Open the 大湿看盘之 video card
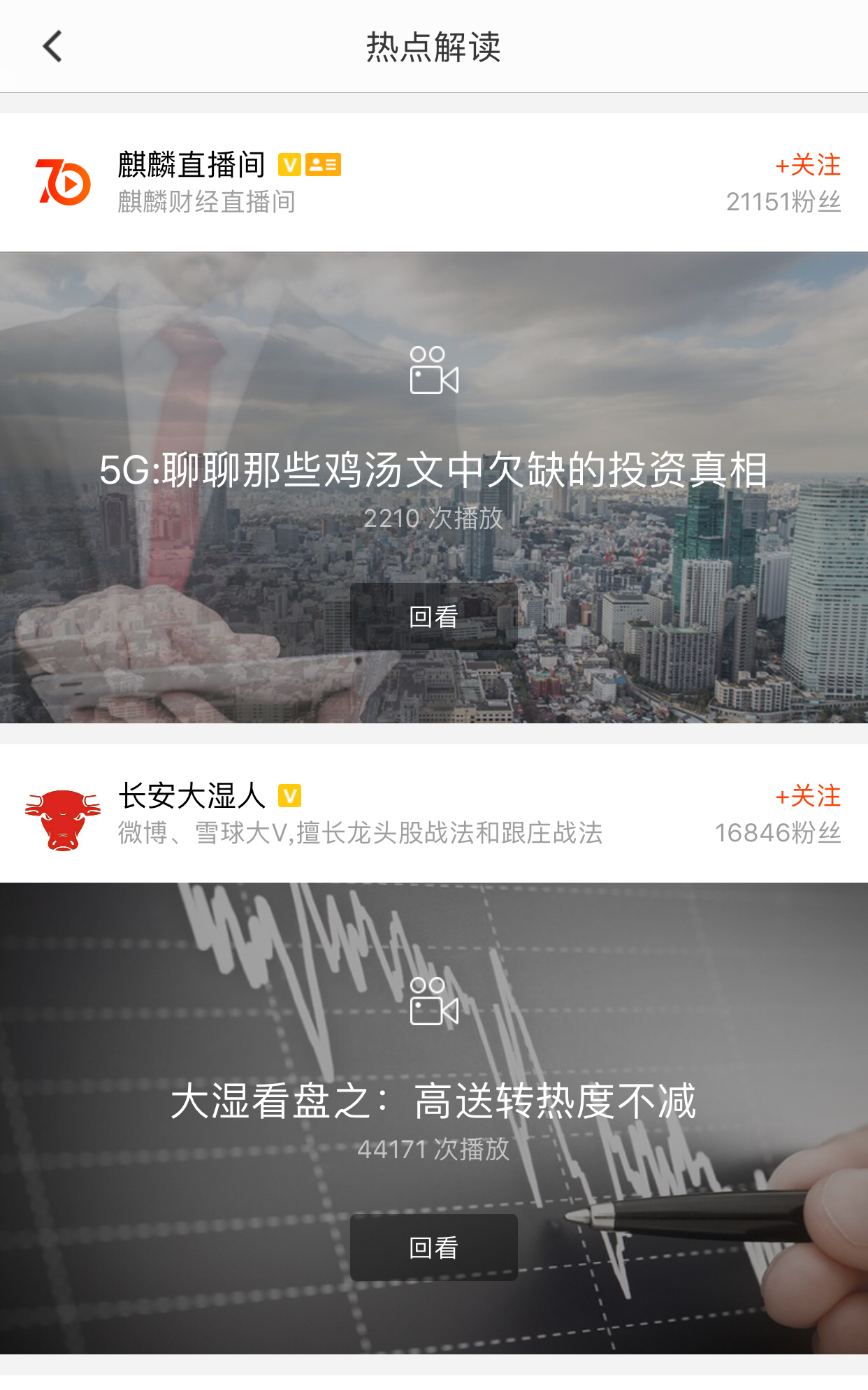 [x=433, y=1101]
